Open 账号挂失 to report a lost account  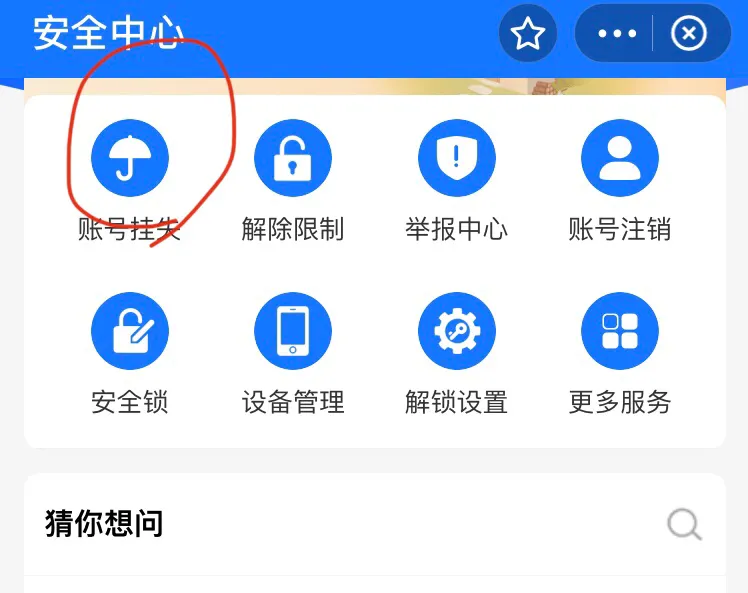pyautogui.click(x=130, y=160)
